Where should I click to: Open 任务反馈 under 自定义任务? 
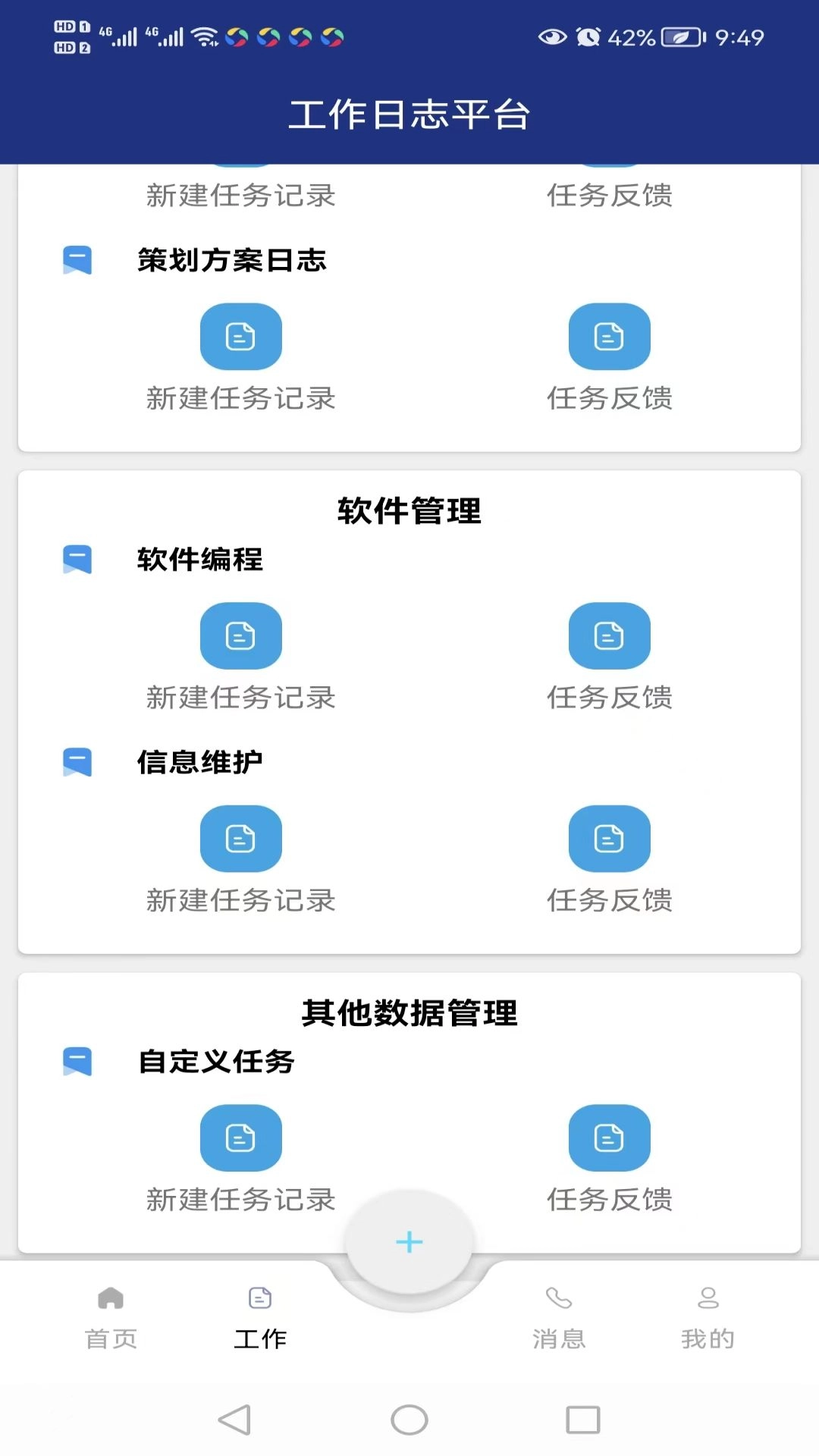tap(609, 1137)
